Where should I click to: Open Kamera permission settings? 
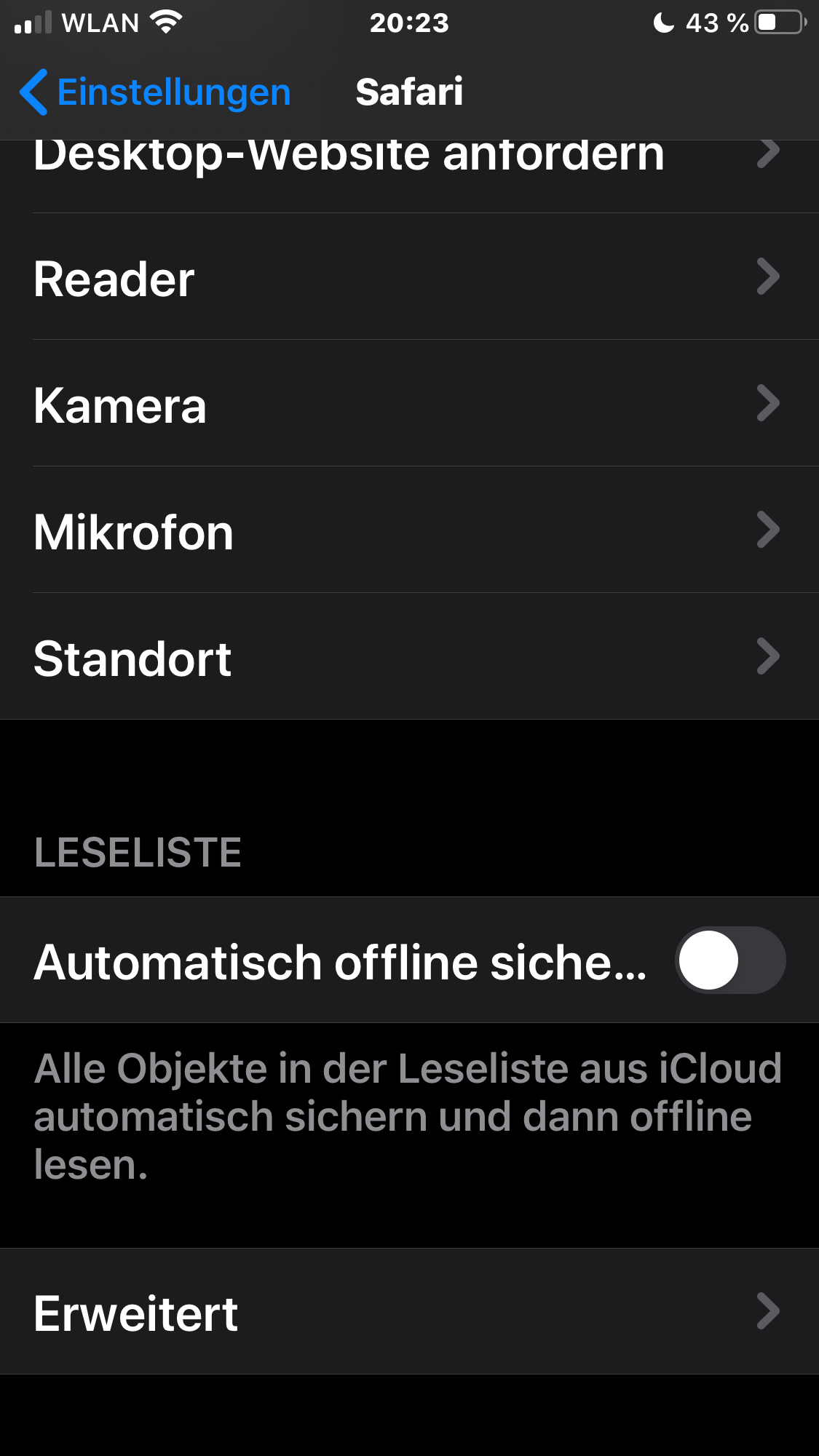[x=408, y=405]
